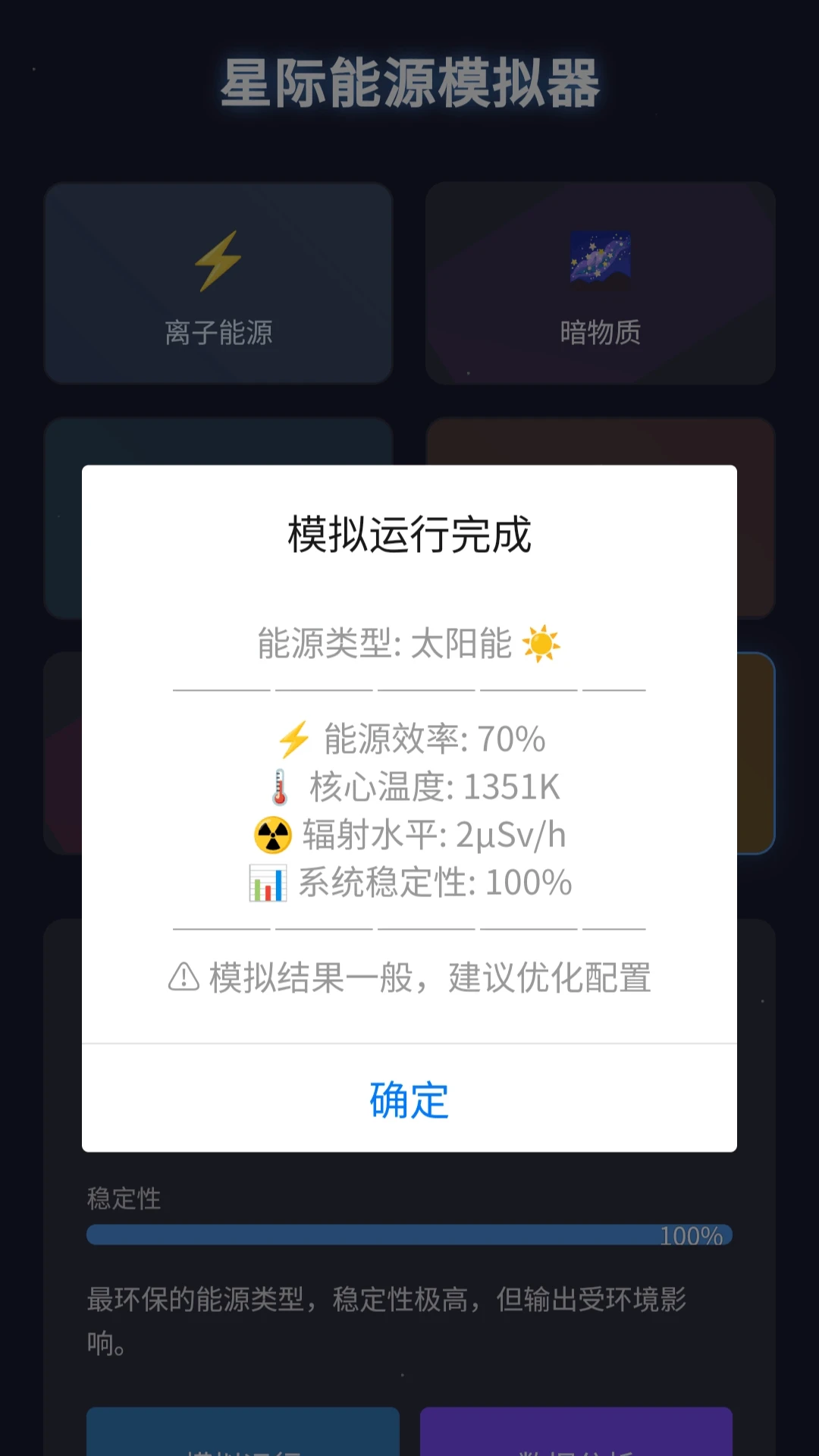Click the 模拟运行 button at bottom left

tap(241, 1433)
